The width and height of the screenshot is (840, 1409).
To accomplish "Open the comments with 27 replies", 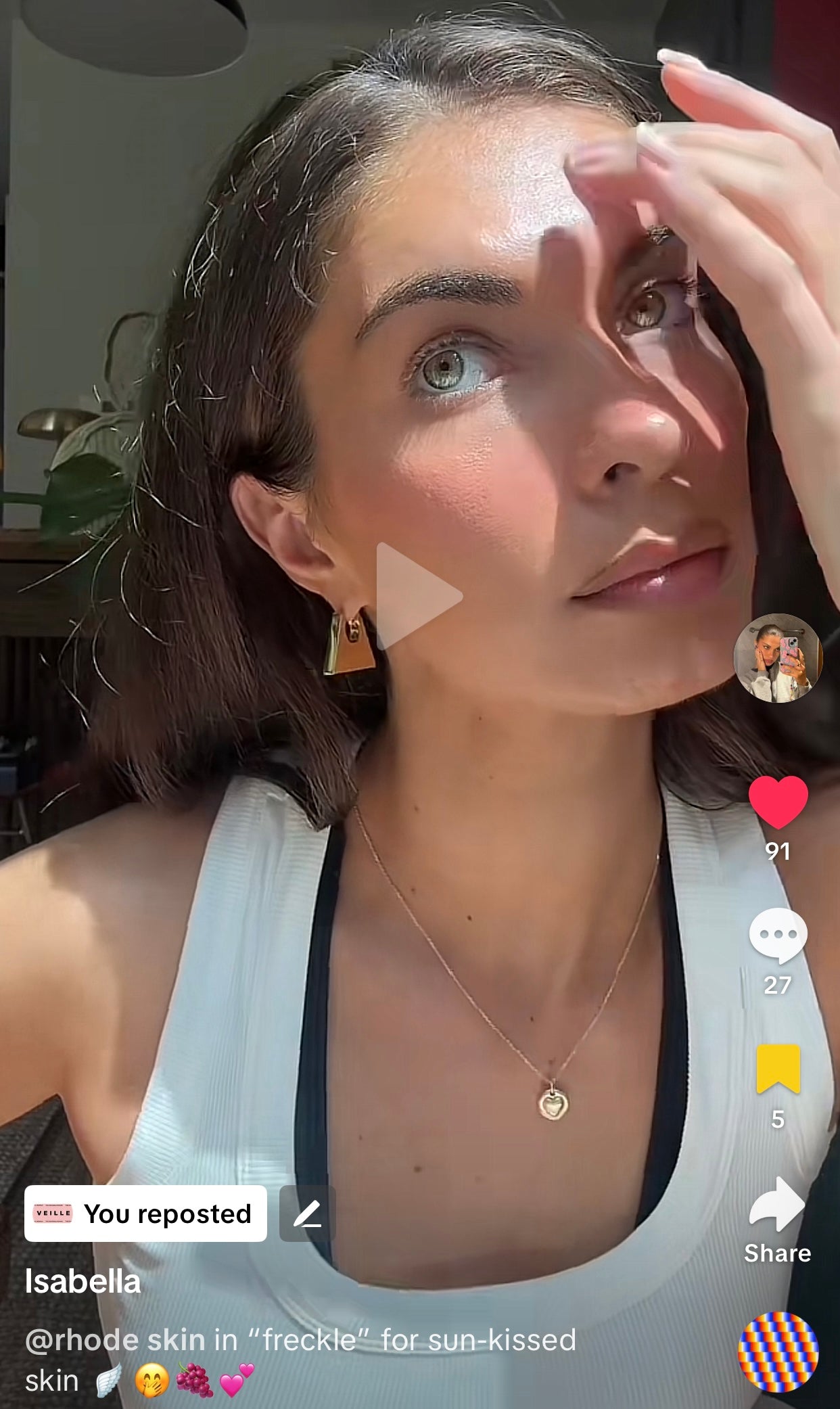I will pos(778,936).
